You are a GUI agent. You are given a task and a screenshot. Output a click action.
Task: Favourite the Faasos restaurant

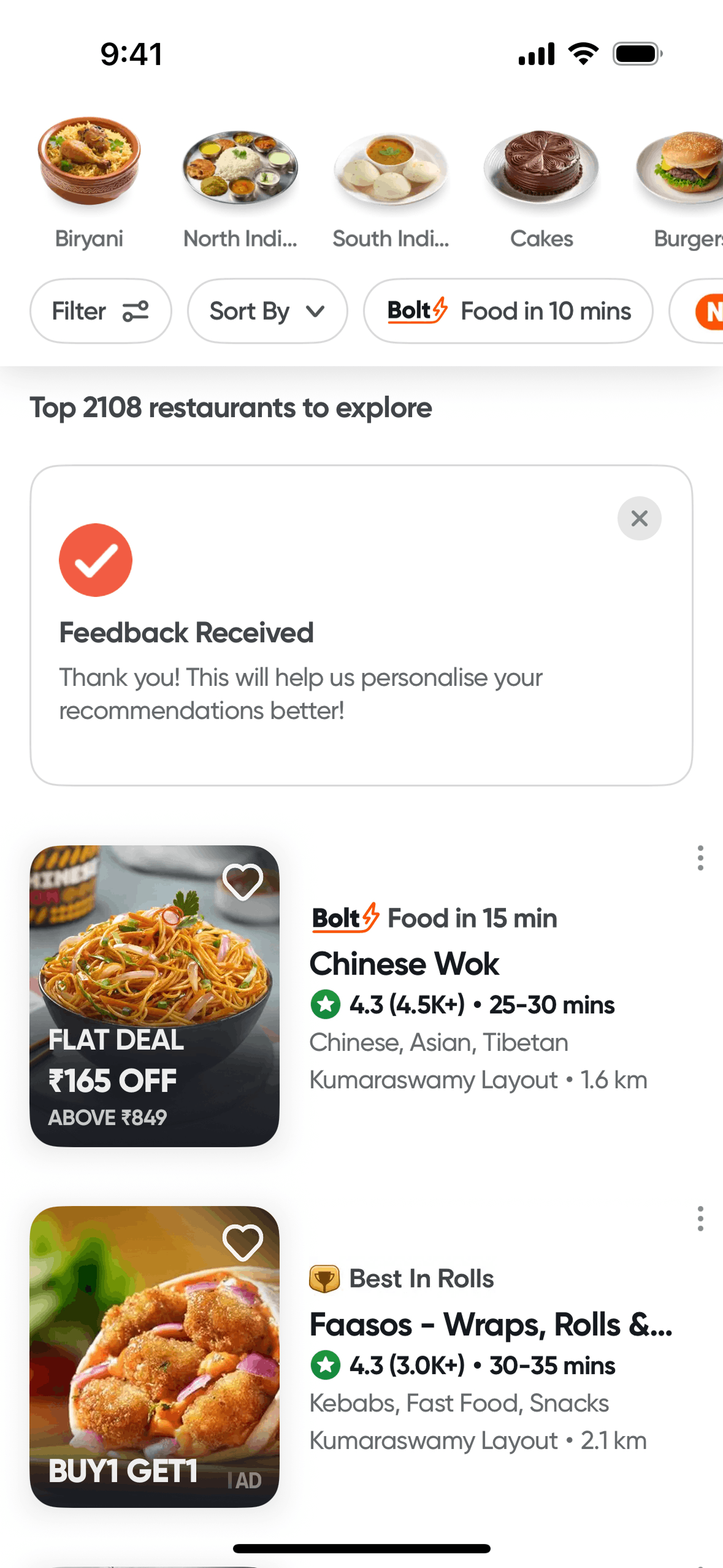242,1242
